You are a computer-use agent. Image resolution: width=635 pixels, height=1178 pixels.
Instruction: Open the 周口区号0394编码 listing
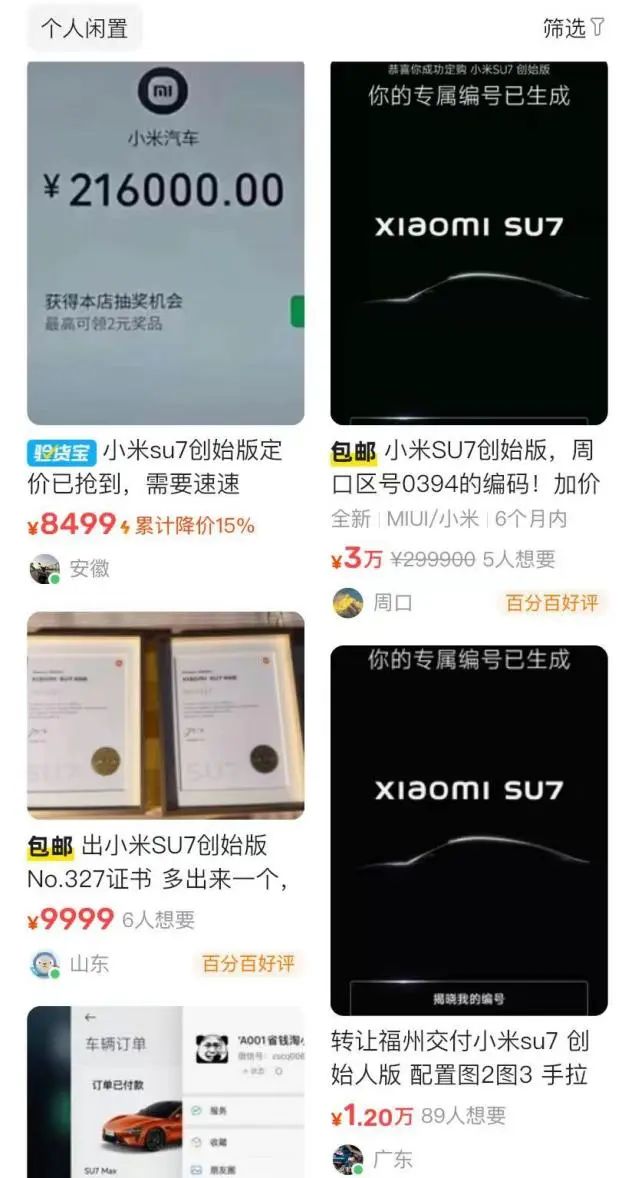coord(468,243)
